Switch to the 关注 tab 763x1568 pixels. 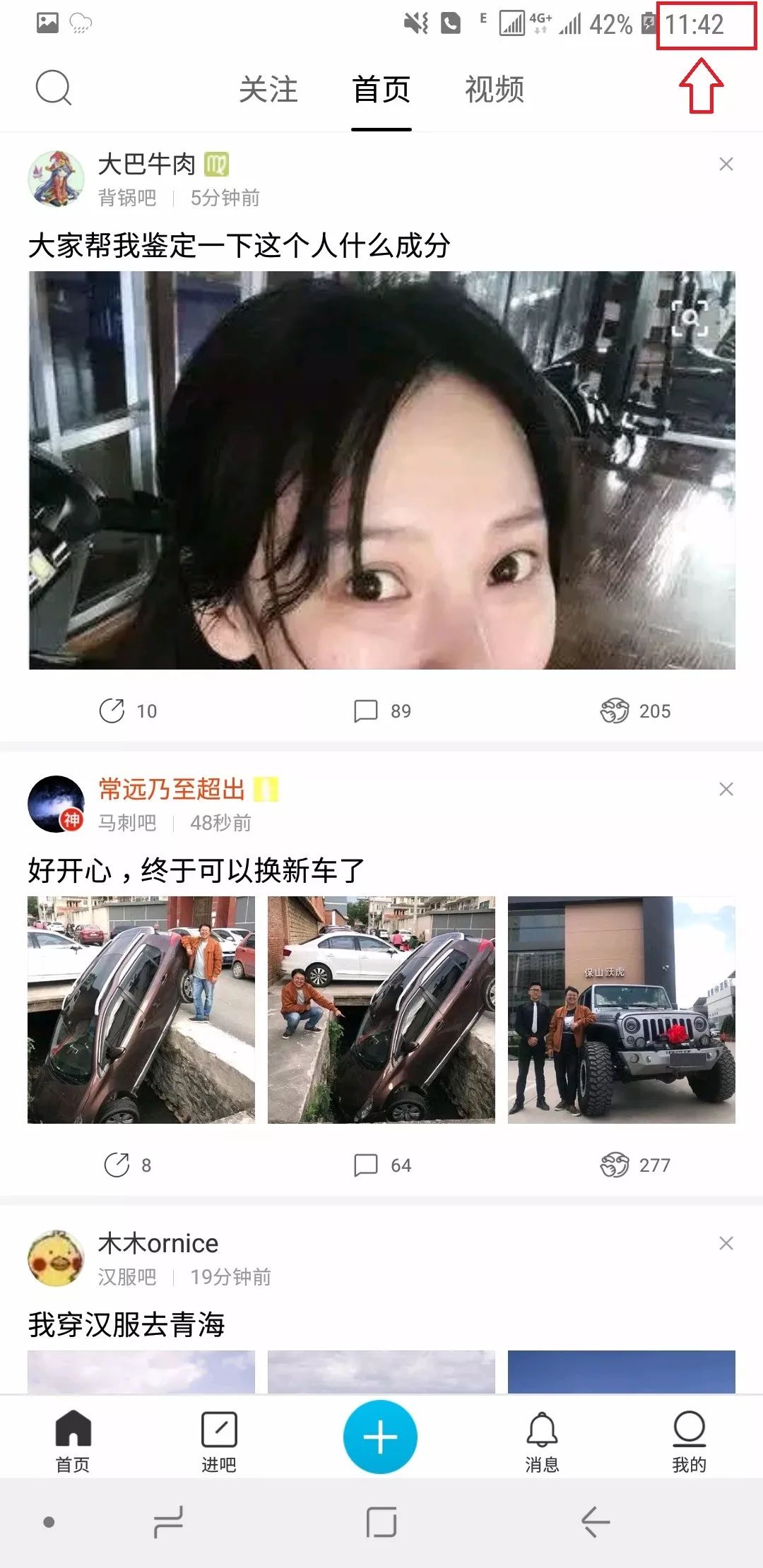[x=268, y=90]
